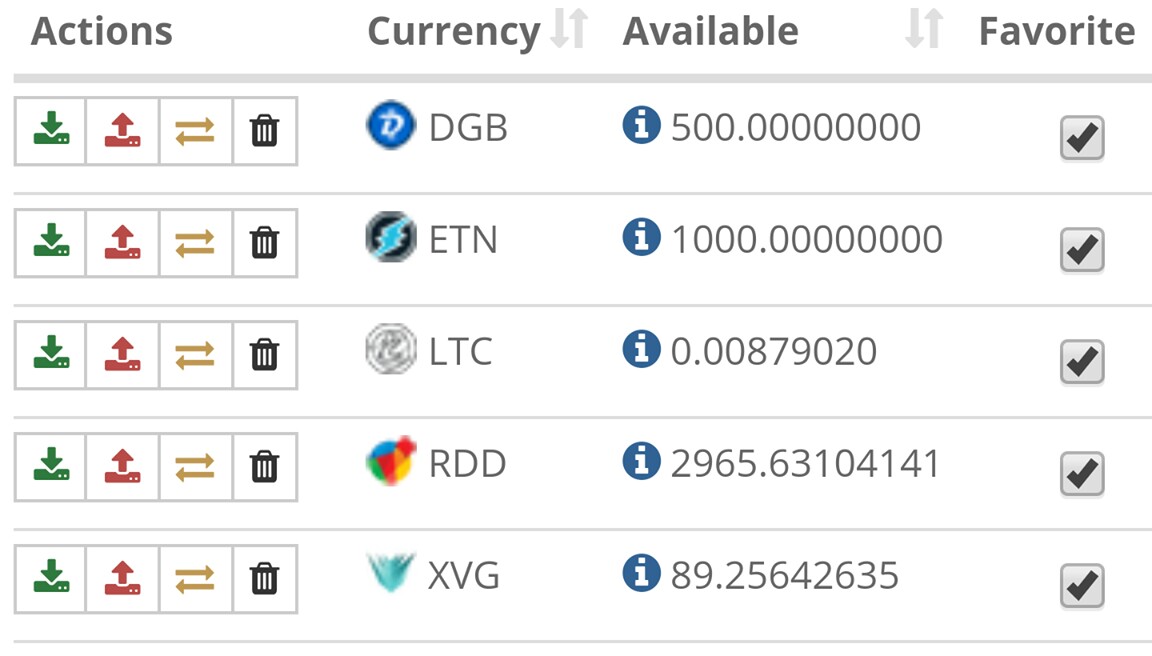Uncheck the Favorite box for XVG
This screenshot has width=1152, height=656.
(1081, 586)
